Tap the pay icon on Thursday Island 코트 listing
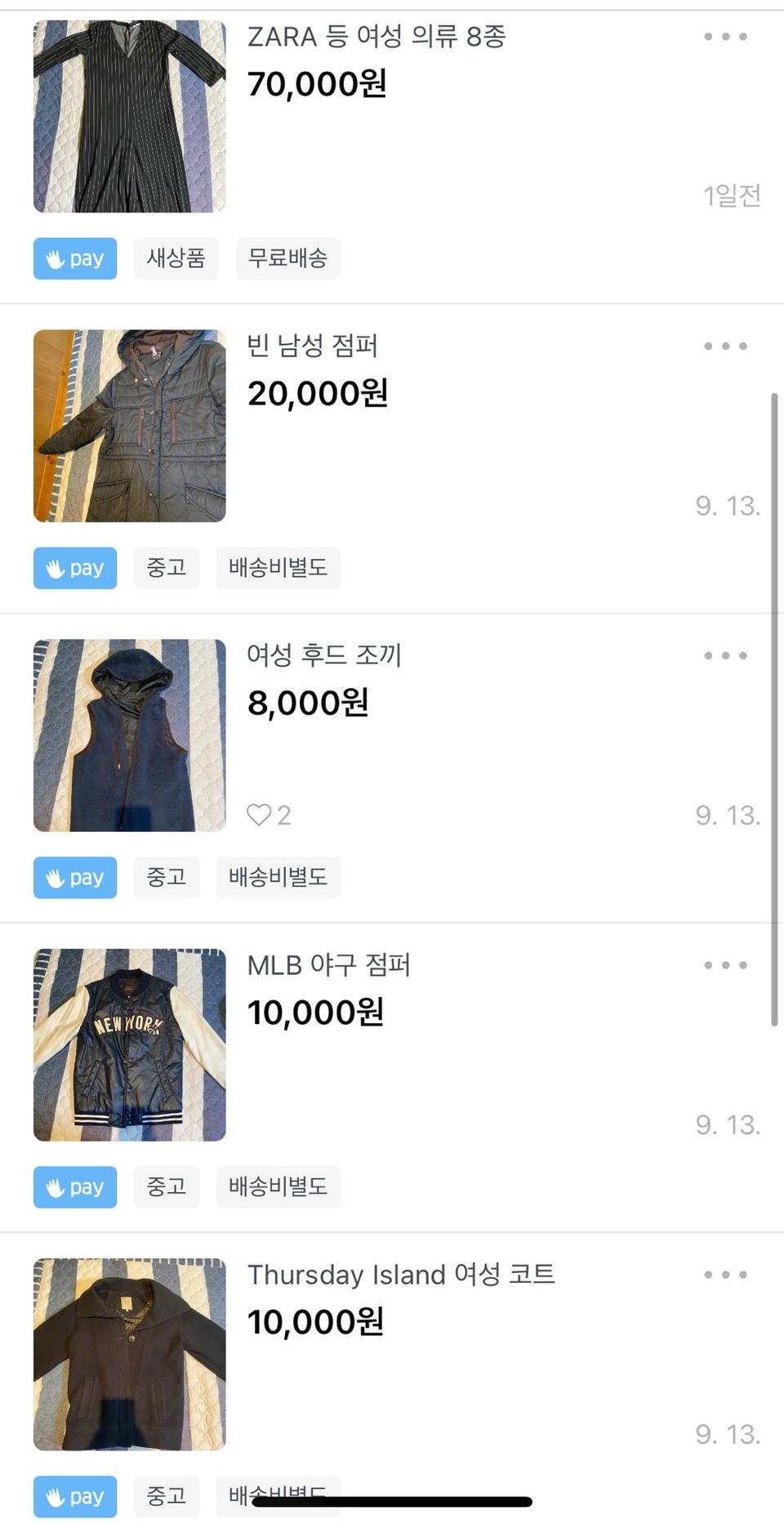The height and width of the screenshot is (1524, 784). 74,1496
